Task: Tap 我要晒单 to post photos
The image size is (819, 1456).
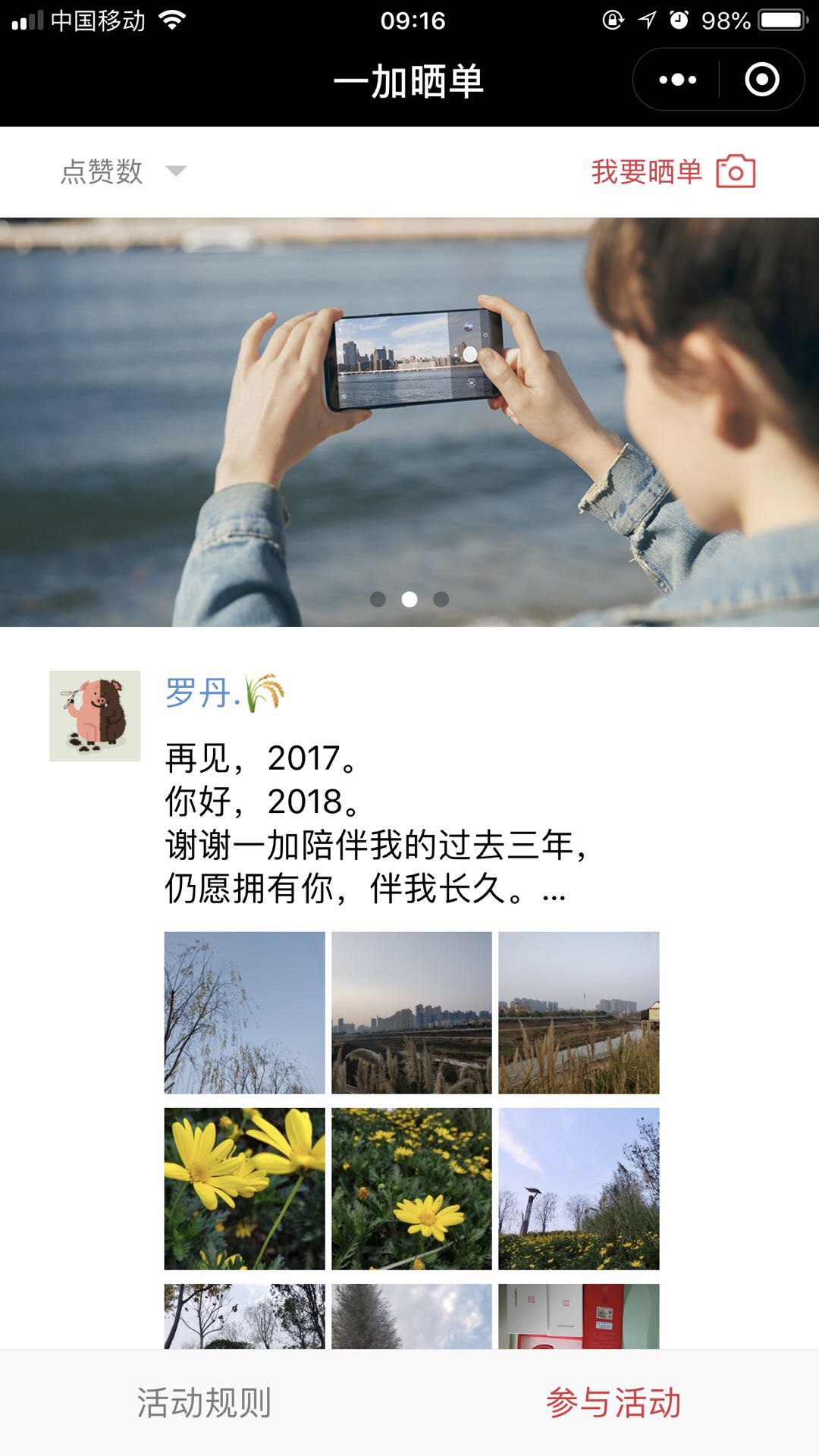Action: (673, 172)
